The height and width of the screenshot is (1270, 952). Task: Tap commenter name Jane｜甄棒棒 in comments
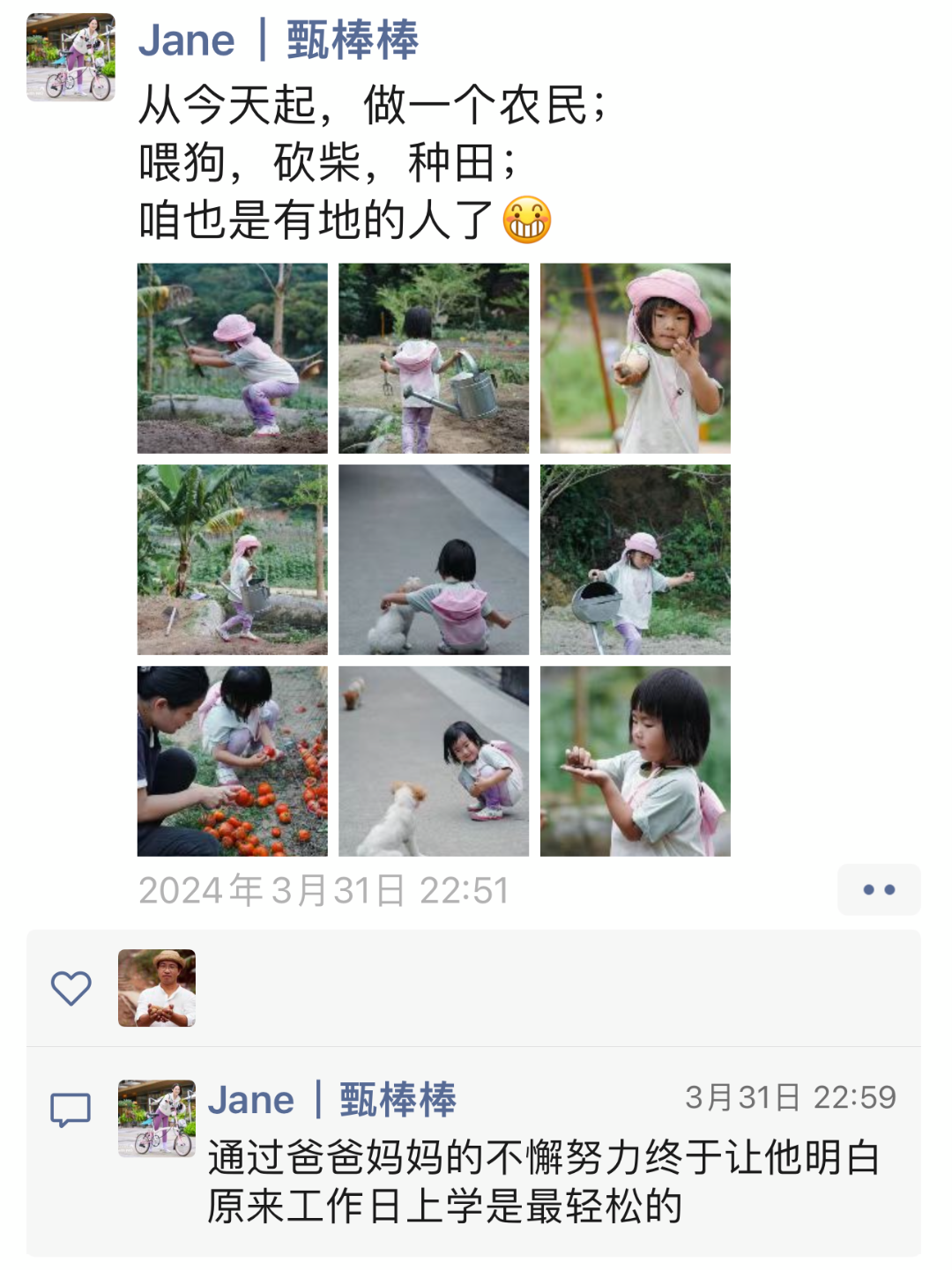click(x=332, y=1100)
